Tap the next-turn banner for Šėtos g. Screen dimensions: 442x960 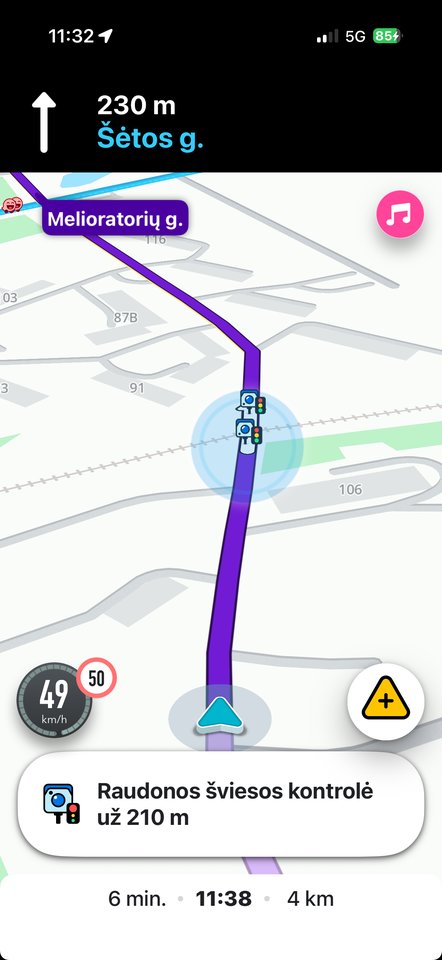[x=221, y=122]
